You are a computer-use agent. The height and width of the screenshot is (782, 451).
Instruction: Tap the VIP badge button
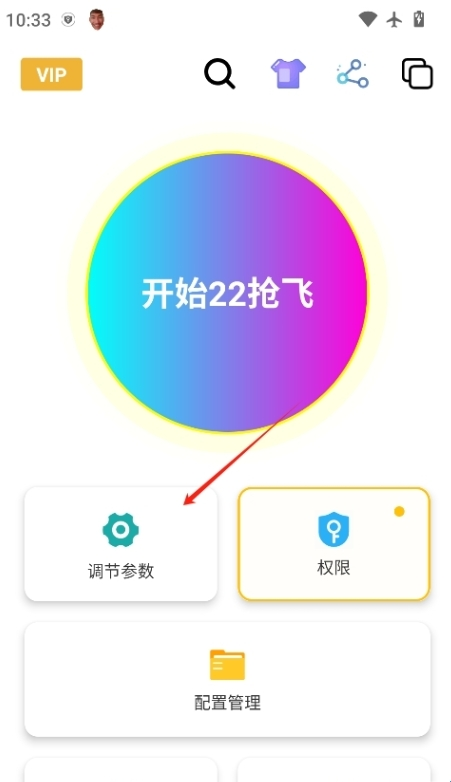tap(51, 74)
